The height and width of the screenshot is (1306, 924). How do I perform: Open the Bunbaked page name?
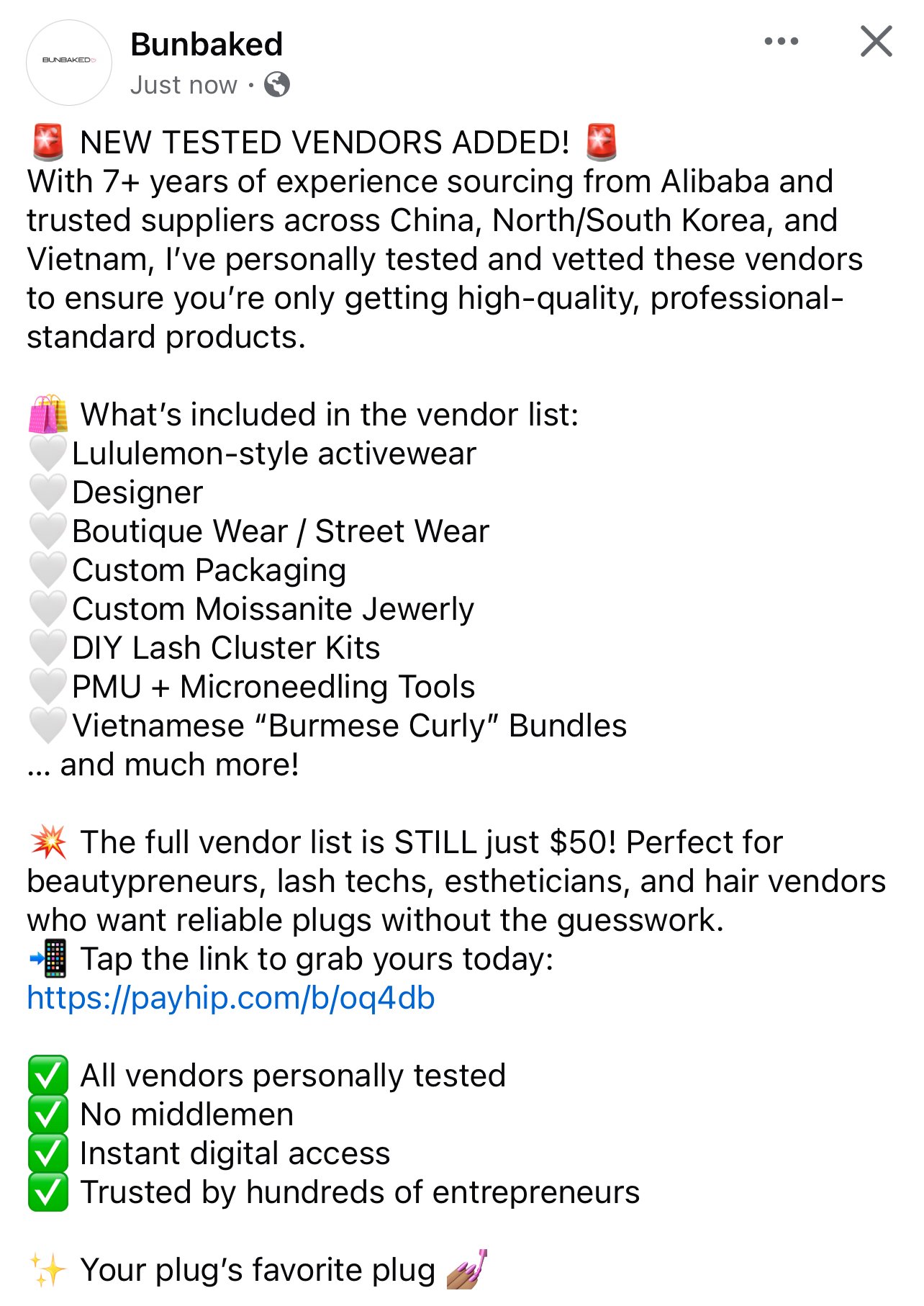(x=207, y=45)
